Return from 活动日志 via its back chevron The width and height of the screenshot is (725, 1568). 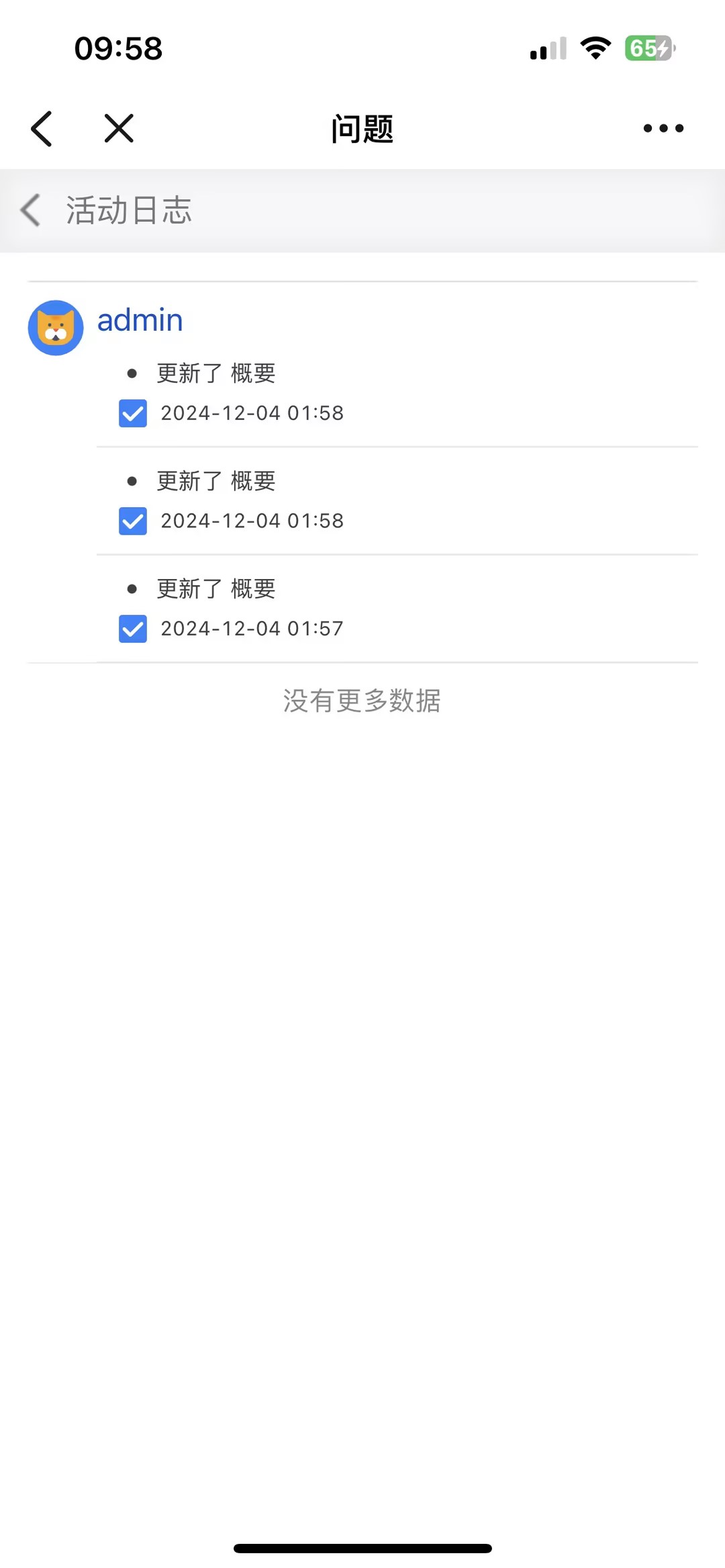point(31,210)
